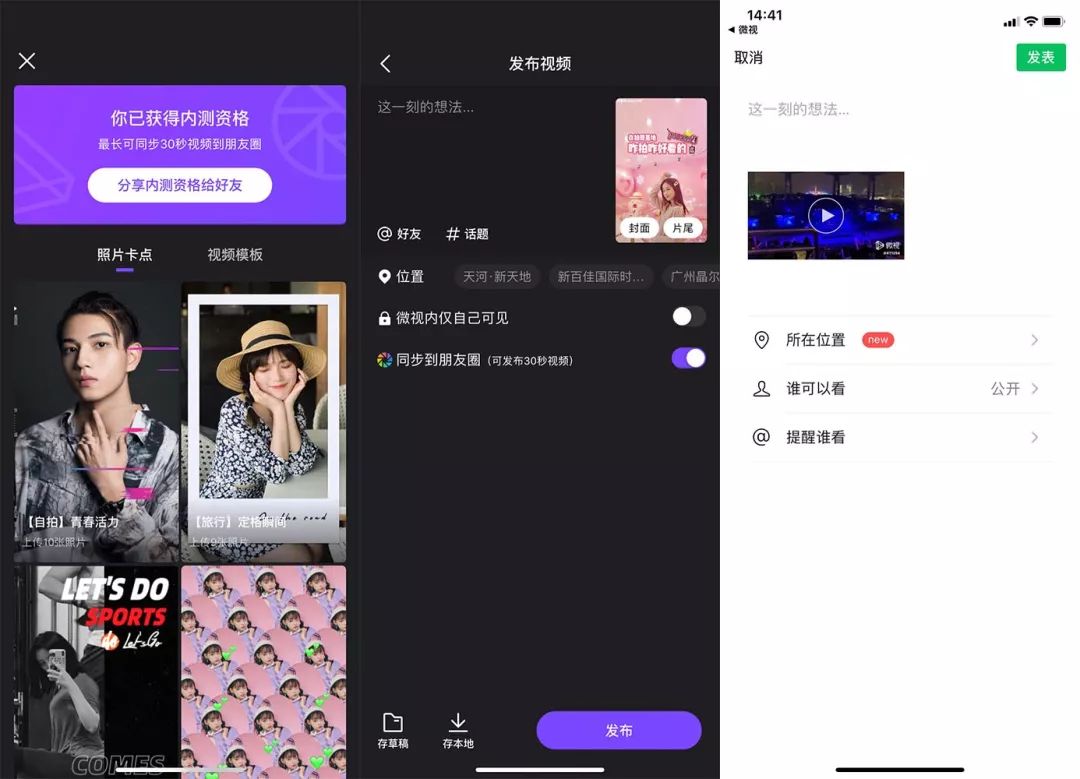Viewport: 1080px width, 779px height.
Task: Open the 【自拍】青春活力 template
Action: [x=96, y=421]
